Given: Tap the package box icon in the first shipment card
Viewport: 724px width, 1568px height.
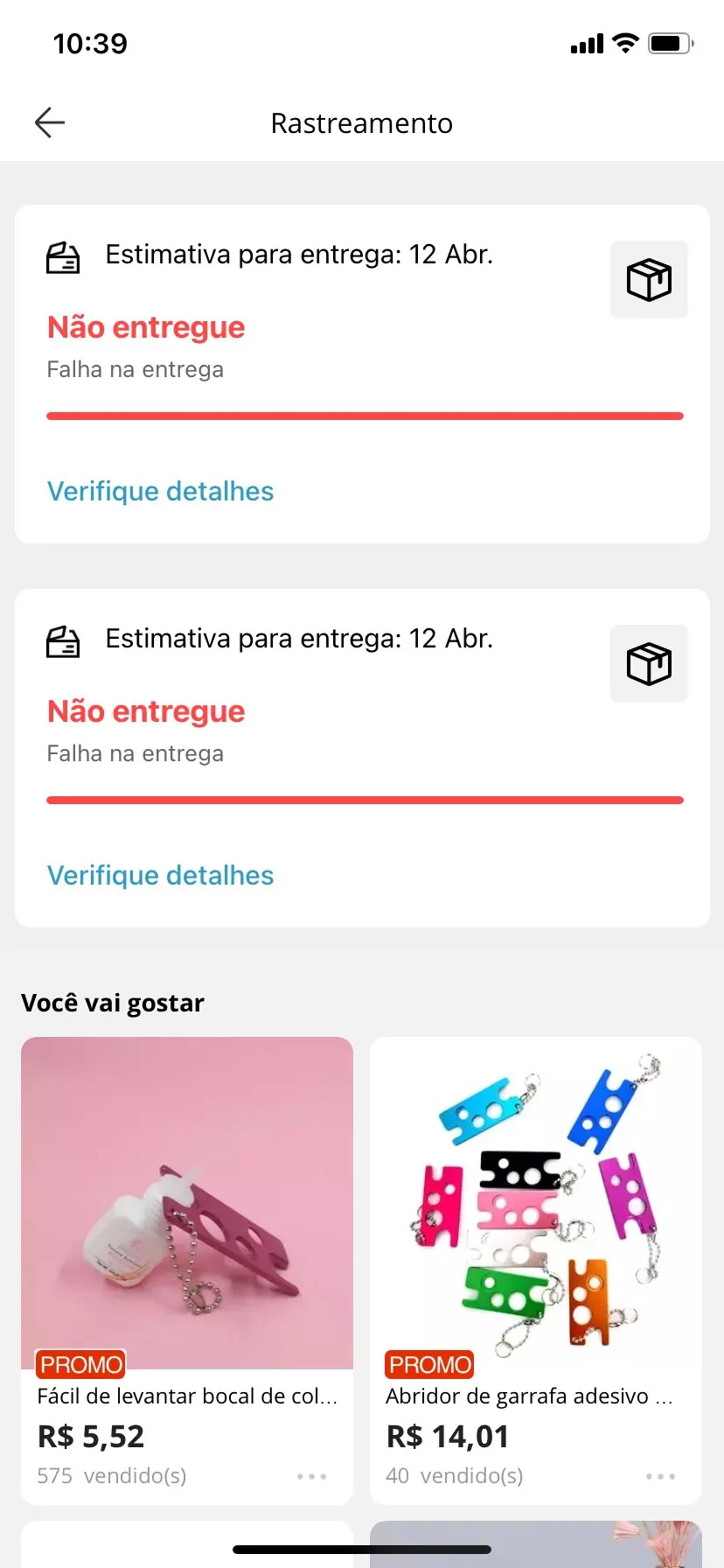Looking at the screenshot, I should pyautogui.click(x=649, y=280).
